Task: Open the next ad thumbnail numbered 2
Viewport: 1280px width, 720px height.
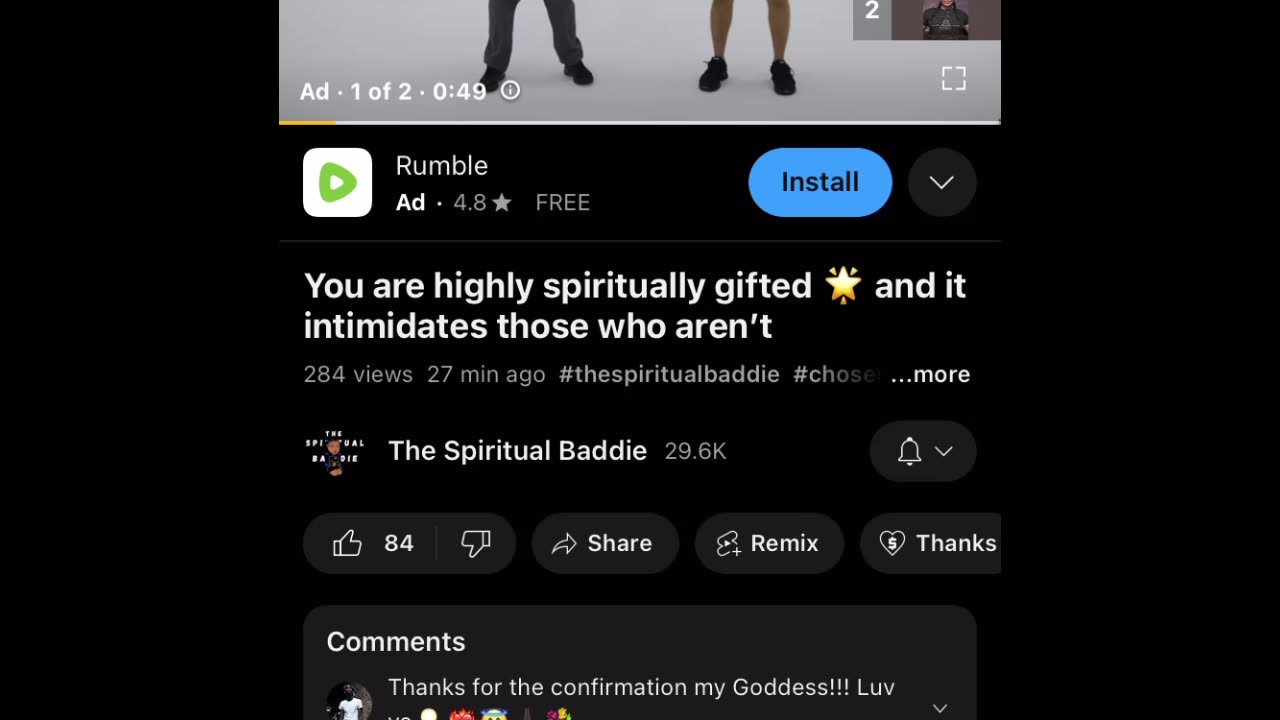Action: [x=926, y=18]
